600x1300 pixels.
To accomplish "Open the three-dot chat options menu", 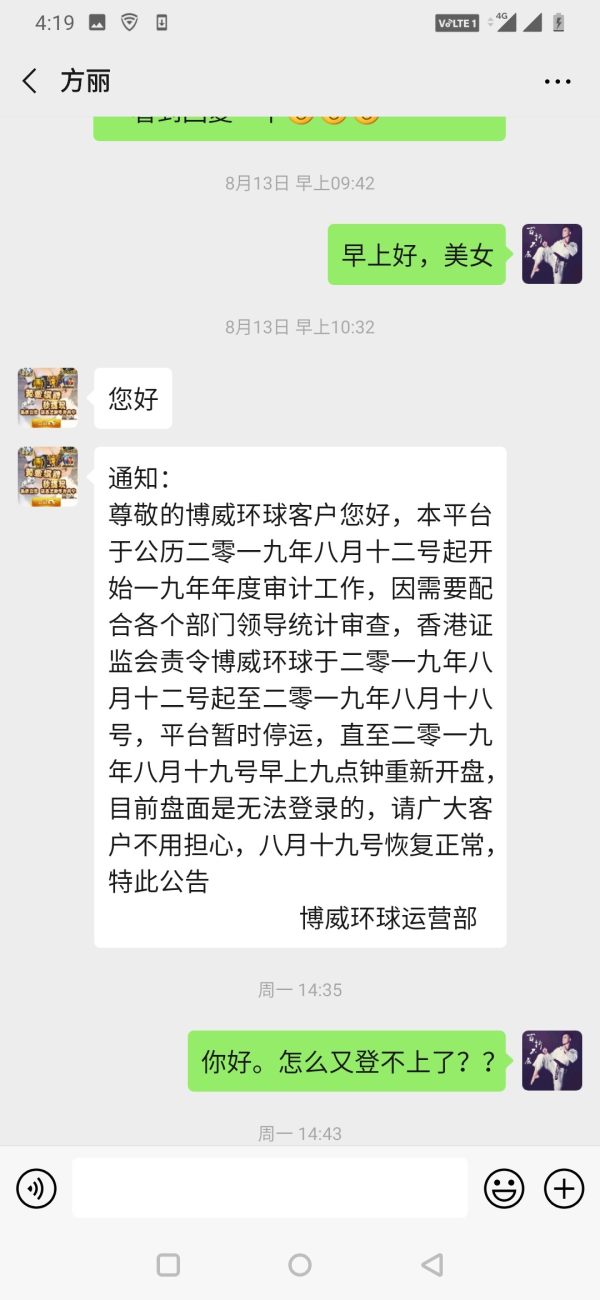I will click(557, 81).
